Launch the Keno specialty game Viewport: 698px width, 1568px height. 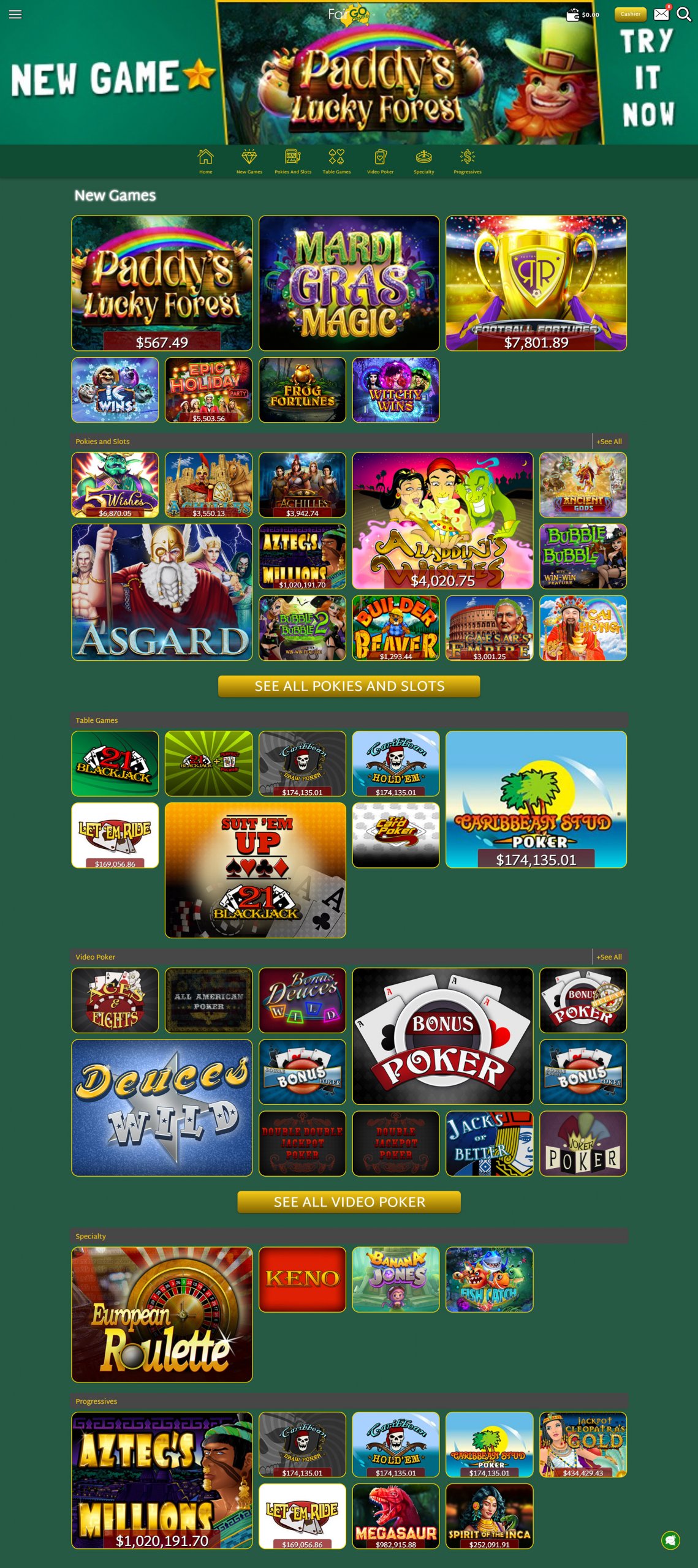[302, 1279]
